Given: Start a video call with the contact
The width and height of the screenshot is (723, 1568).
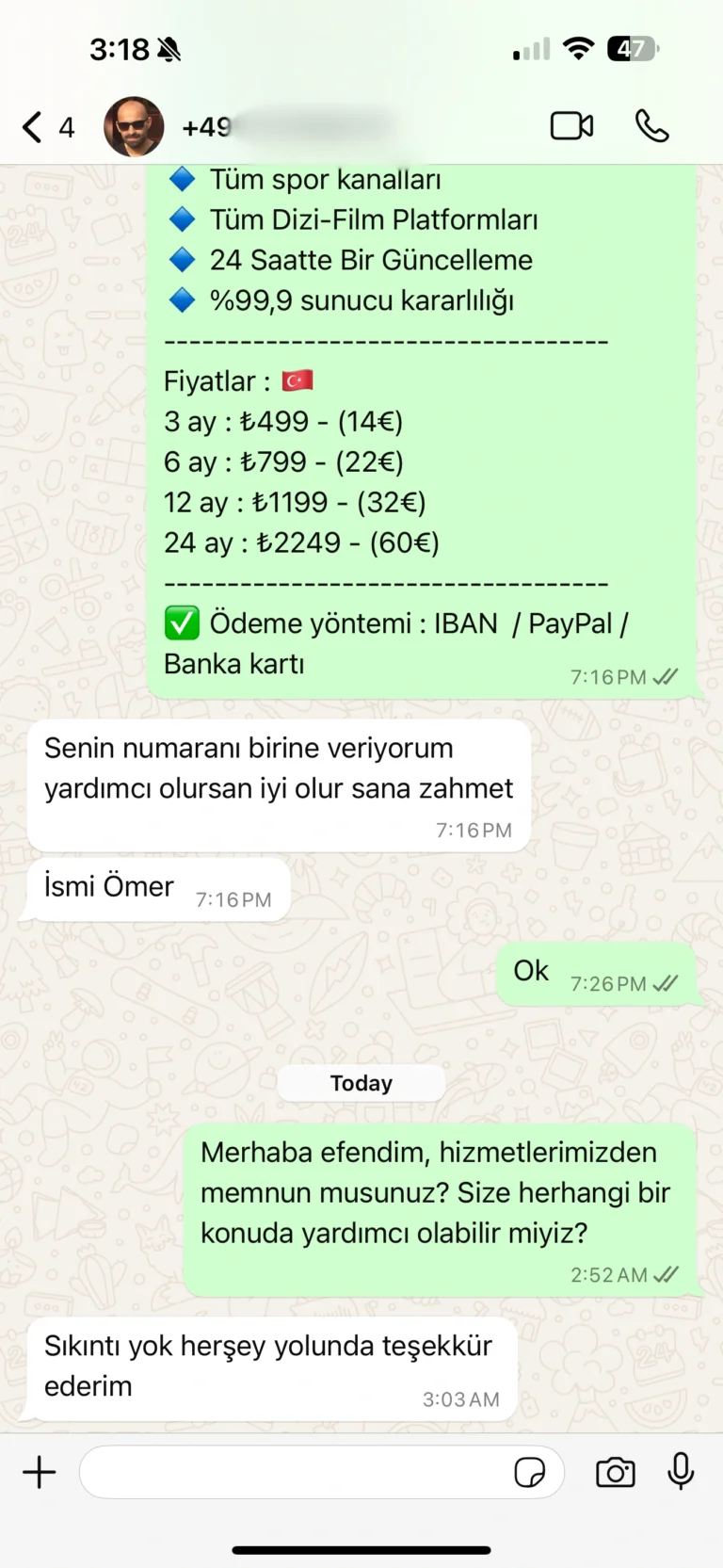Looking at the screenshot, I should pyautogui.click(x=571, y=126).
